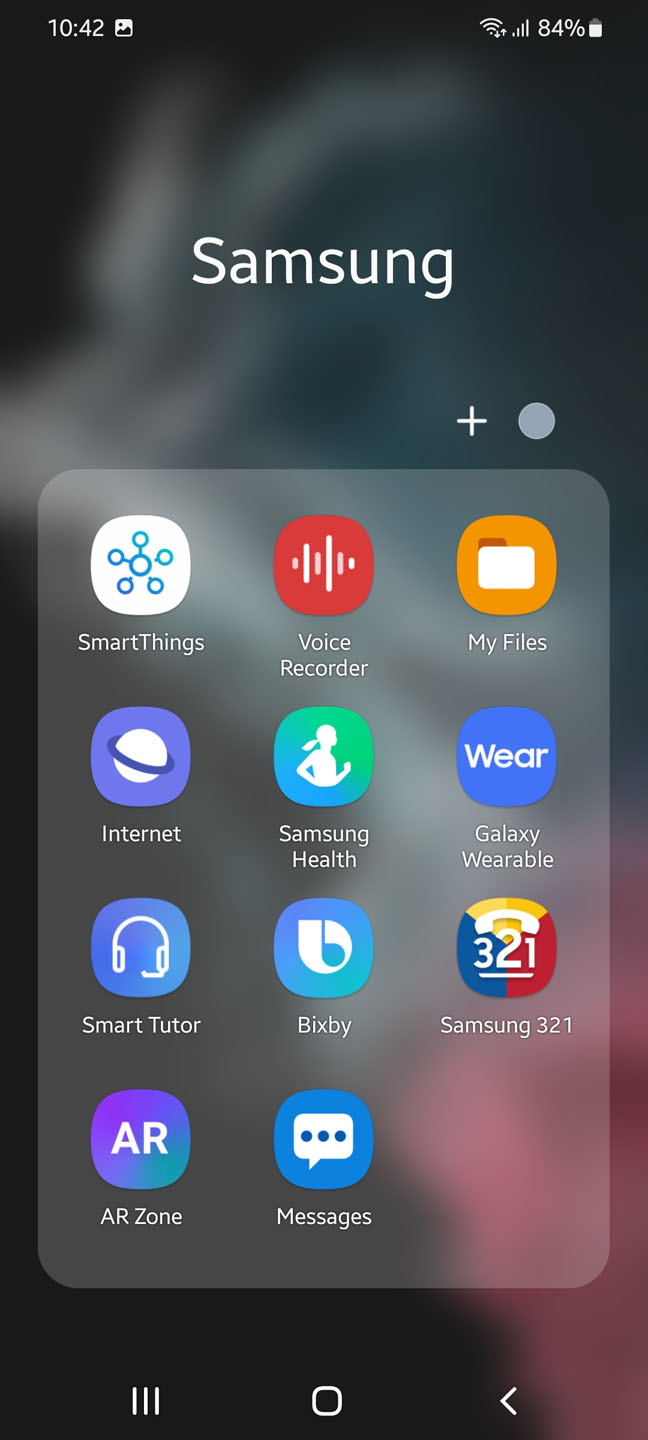This screenshot has height=1440, width=648.
Task: Launch AR Zone
Action: 141,1139
